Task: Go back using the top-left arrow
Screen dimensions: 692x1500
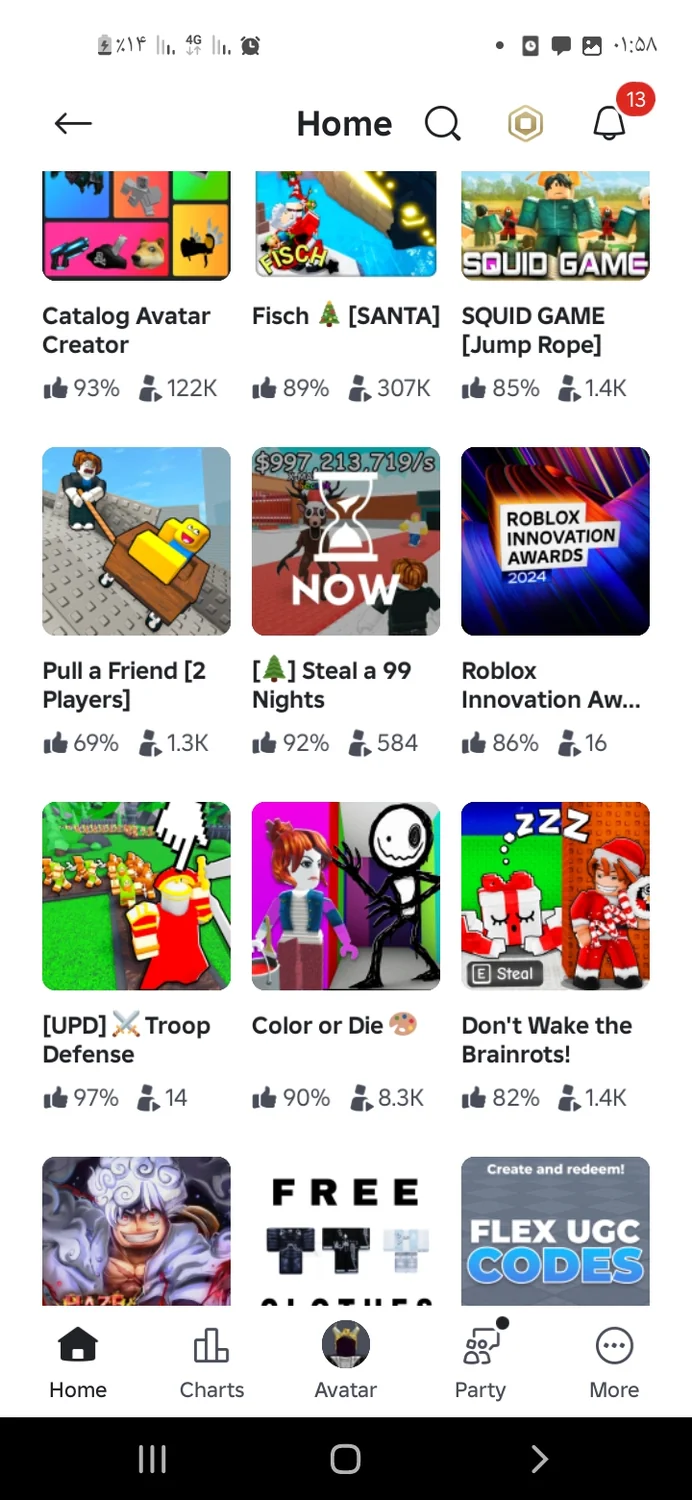Action: pos(73,124)
